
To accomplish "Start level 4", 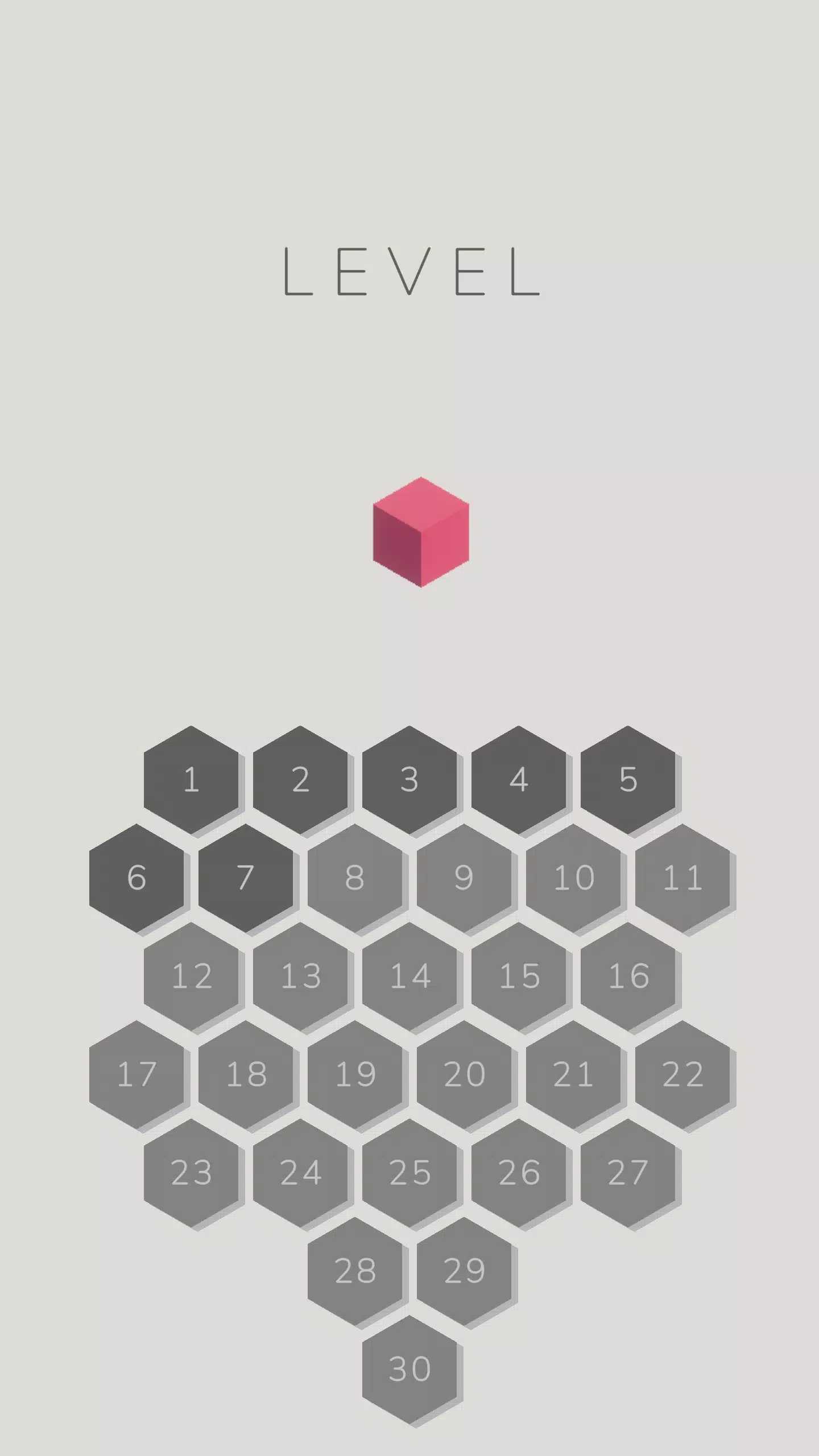I will click(x=519, y=779).
